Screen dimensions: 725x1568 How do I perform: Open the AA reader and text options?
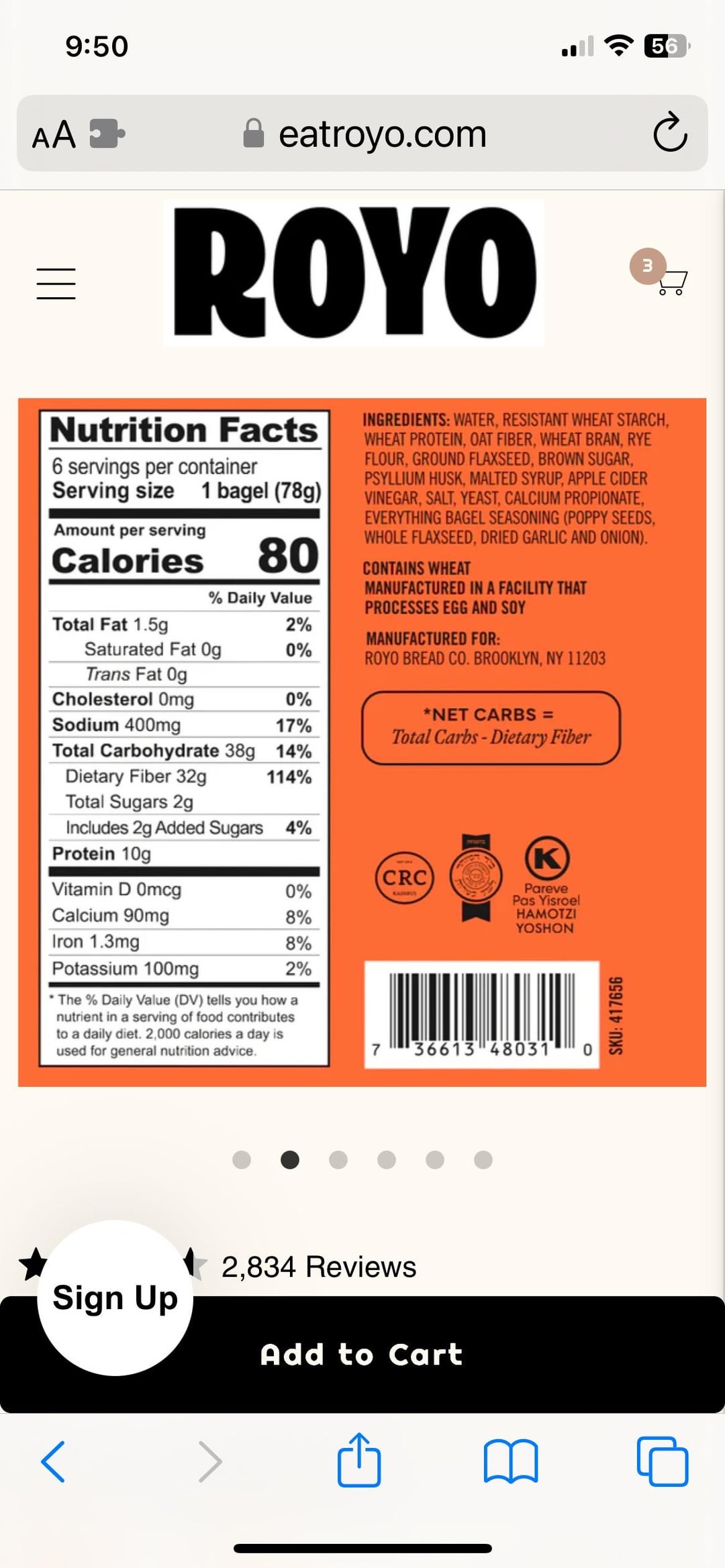click(x=54, y=134)
